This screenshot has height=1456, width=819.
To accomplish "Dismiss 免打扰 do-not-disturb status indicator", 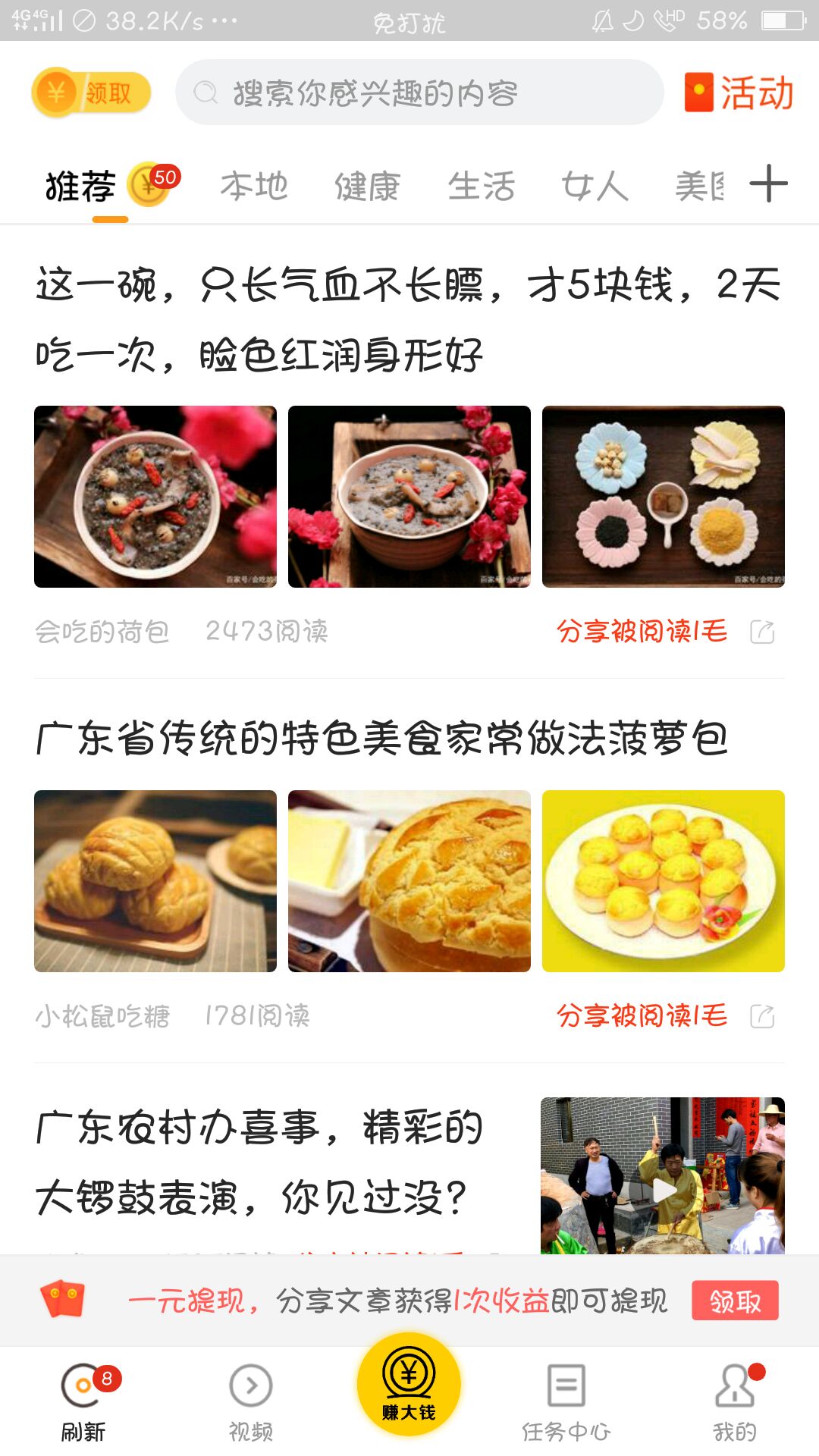I will pos(409,23).
